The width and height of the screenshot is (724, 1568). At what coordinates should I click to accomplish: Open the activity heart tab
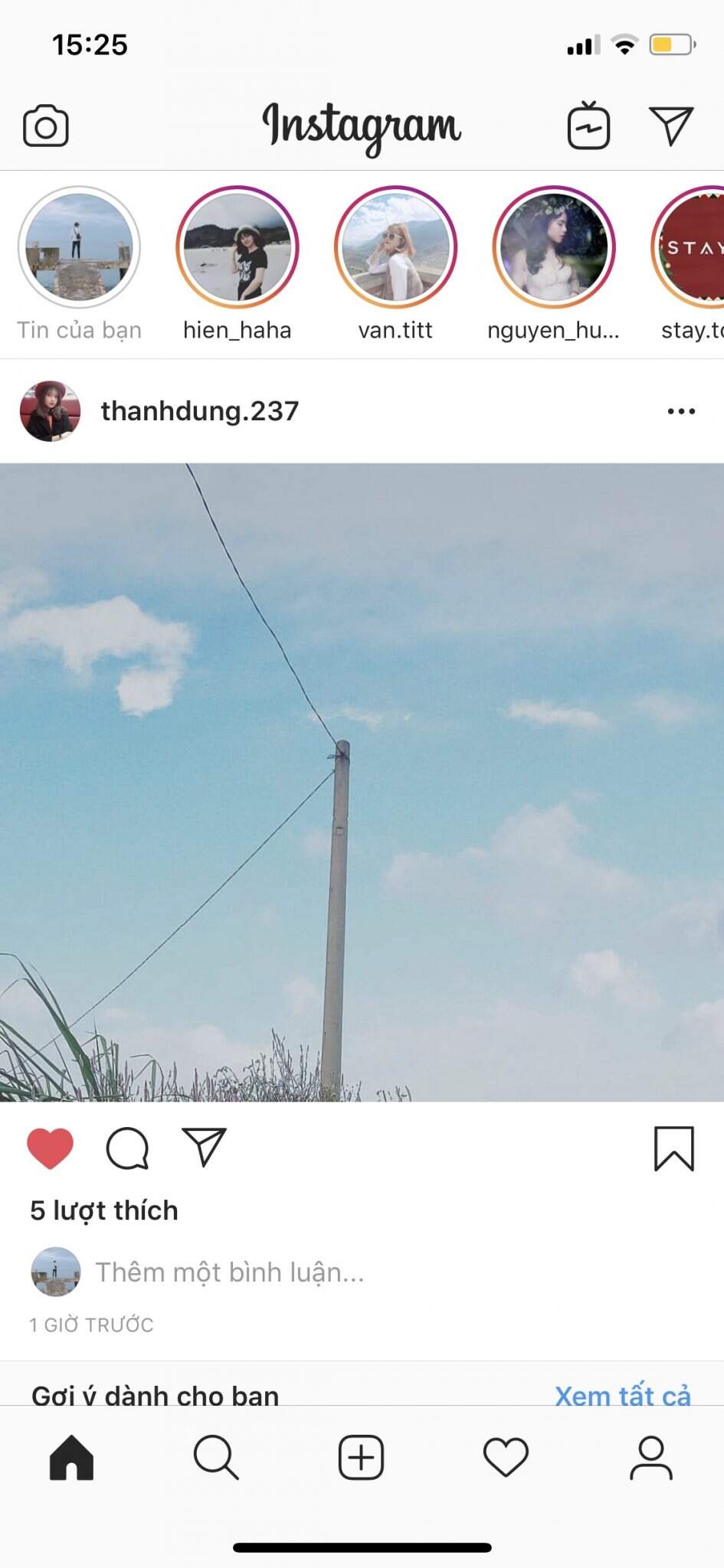pos(506,1457)
